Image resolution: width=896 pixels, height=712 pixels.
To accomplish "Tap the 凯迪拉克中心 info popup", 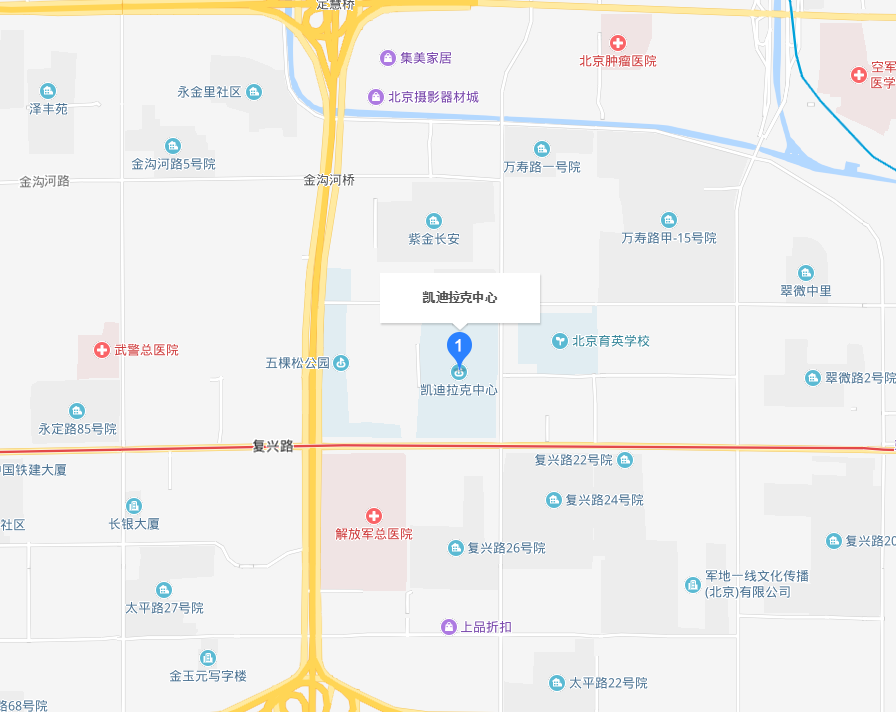I will [x=459, y=298].
